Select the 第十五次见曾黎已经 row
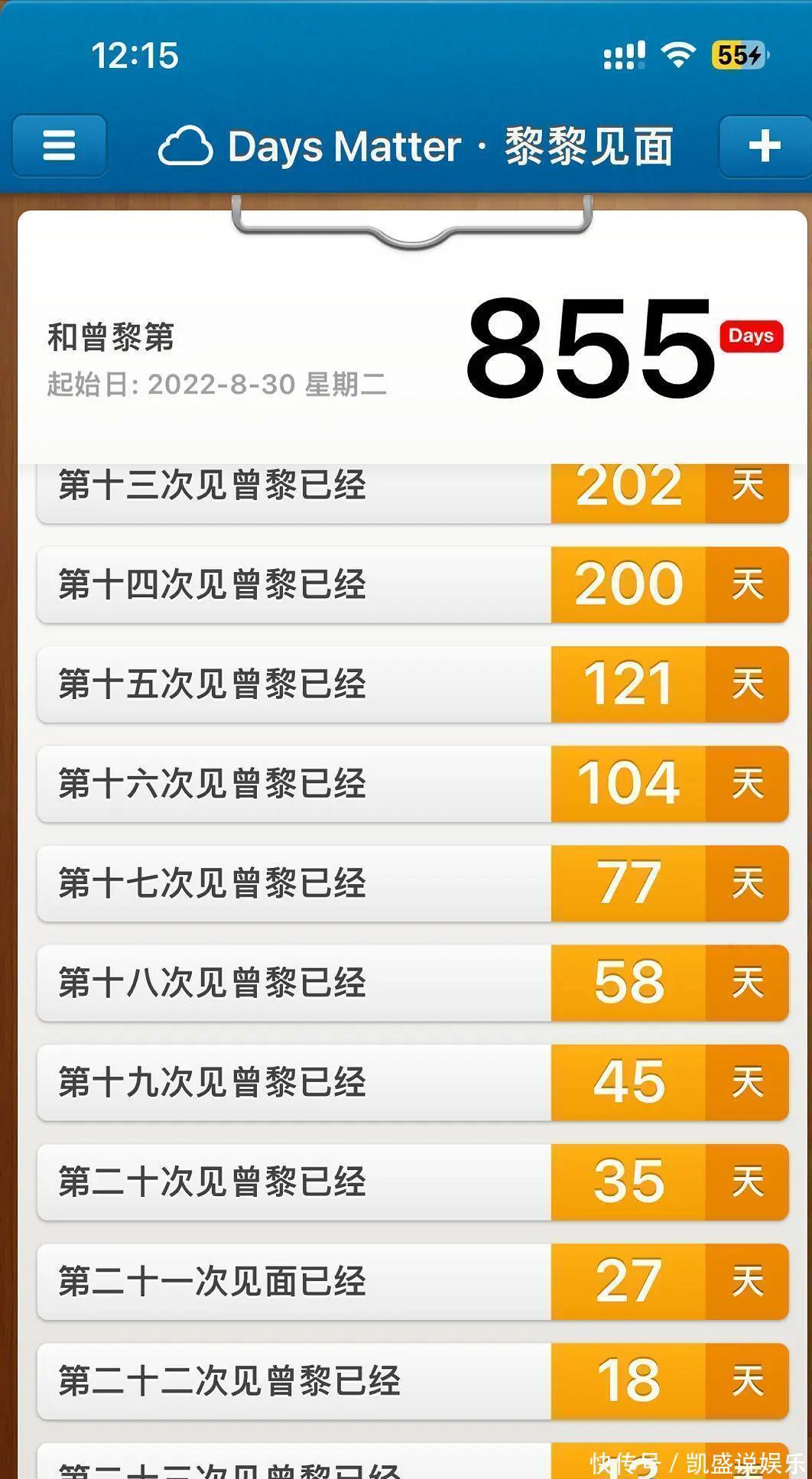 point(413,684)
